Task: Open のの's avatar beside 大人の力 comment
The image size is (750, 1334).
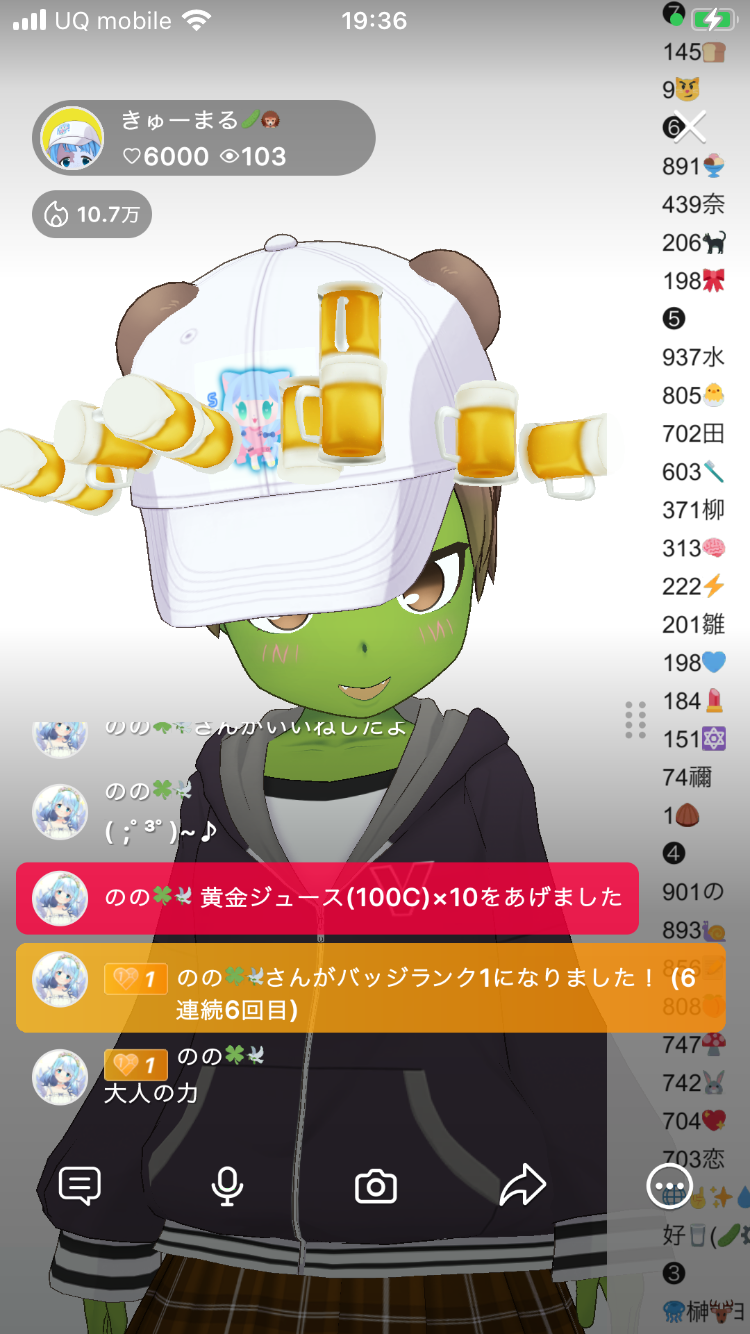Action: click(x=60, y=1077)
